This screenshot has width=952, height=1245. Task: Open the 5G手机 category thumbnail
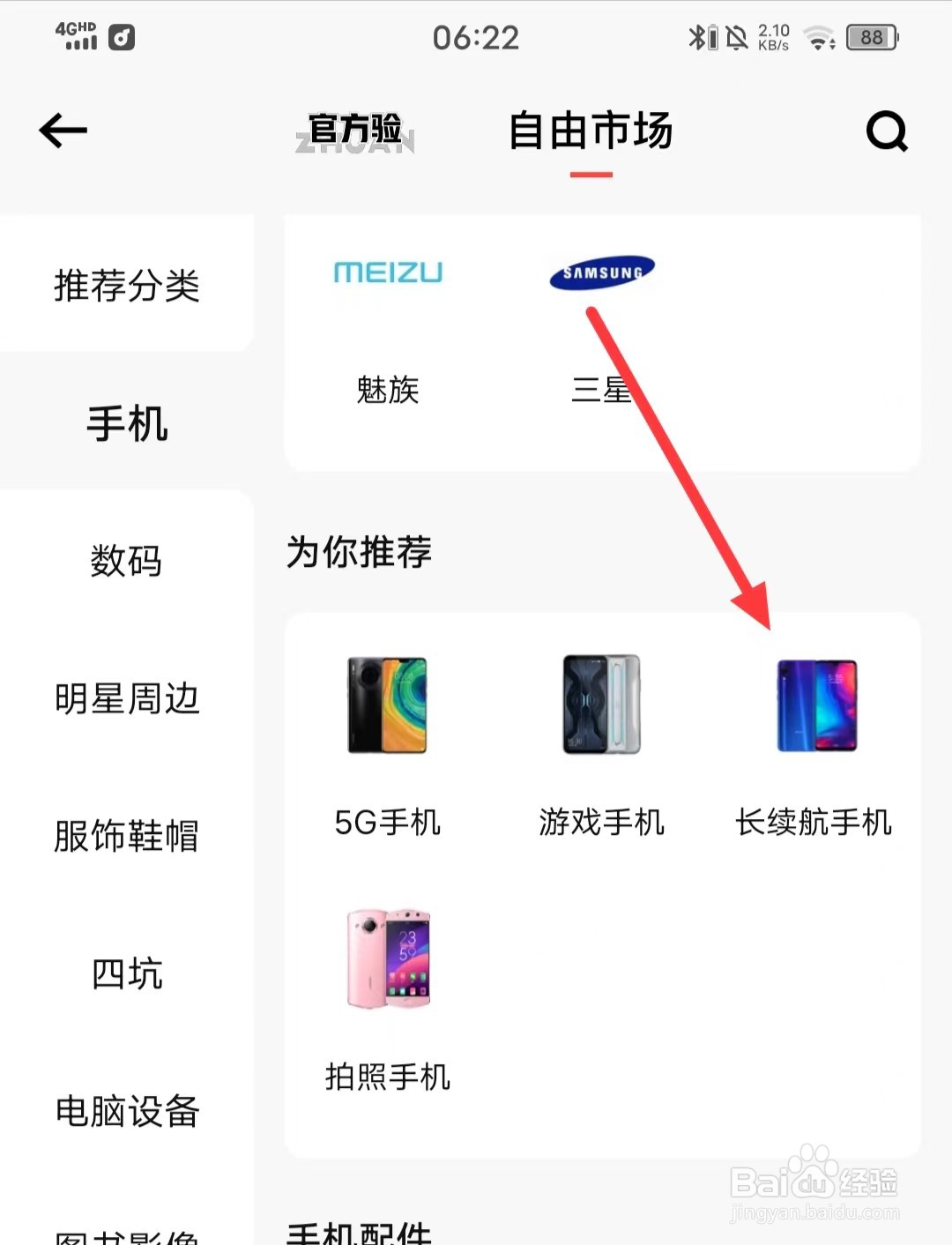(x=388, y=705)
